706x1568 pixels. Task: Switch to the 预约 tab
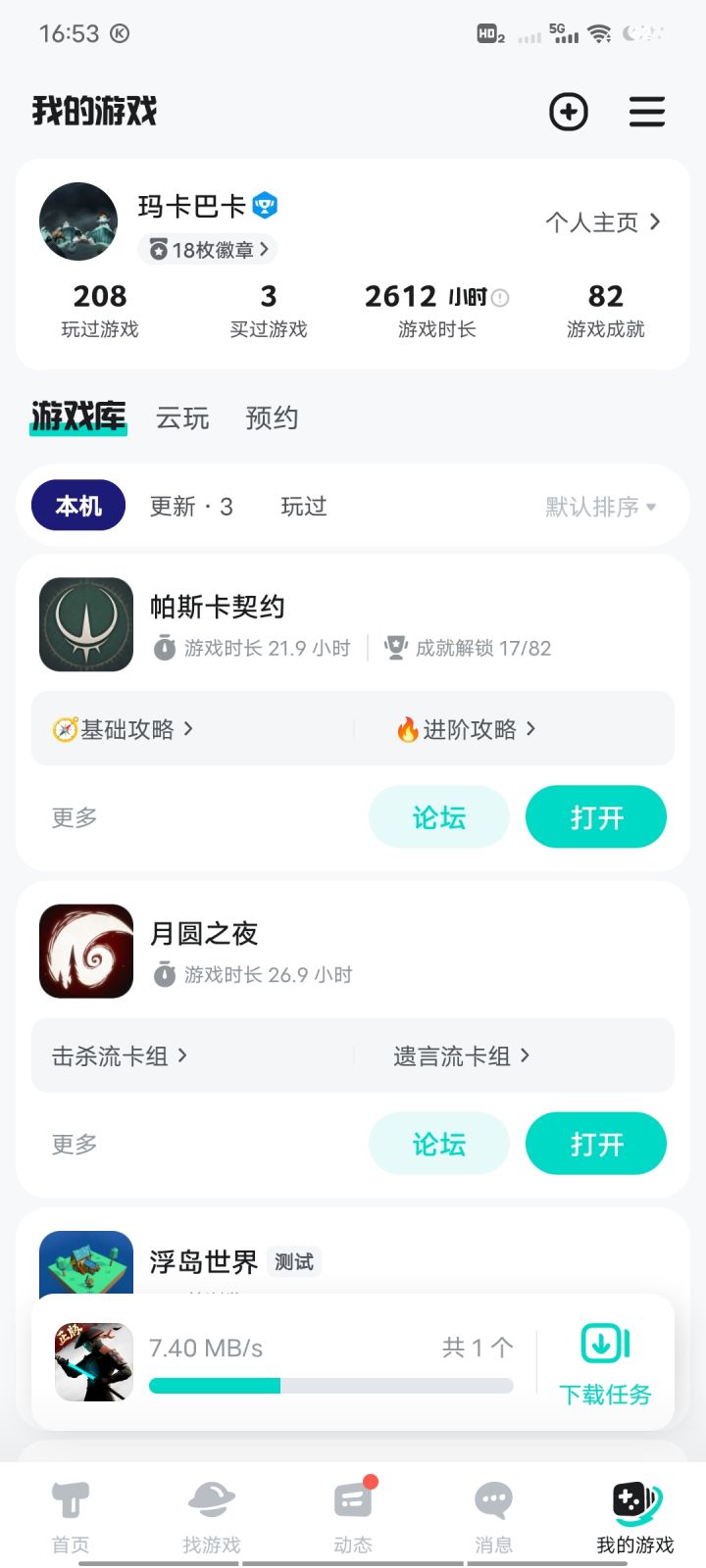pos(272,418)
